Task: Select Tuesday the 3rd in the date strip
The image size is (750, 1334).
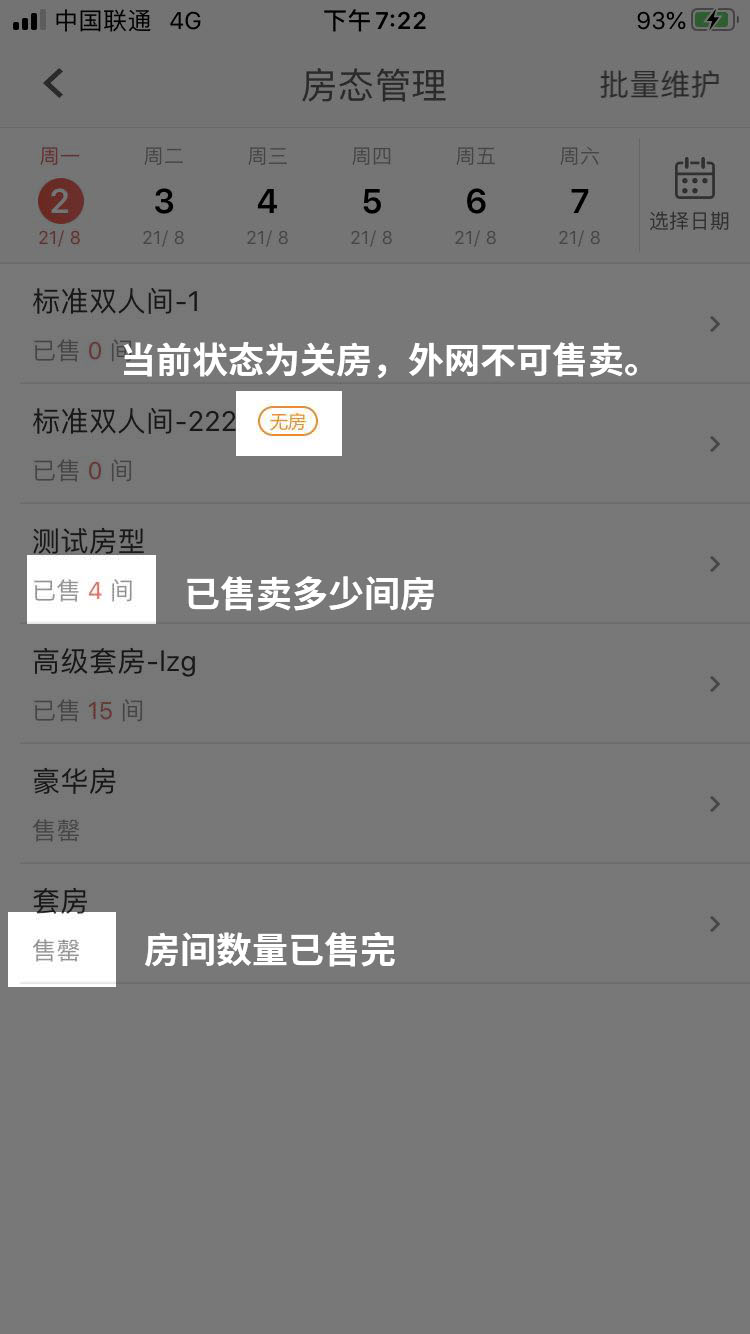Action: pyautogui.click(x=164, y=202)
